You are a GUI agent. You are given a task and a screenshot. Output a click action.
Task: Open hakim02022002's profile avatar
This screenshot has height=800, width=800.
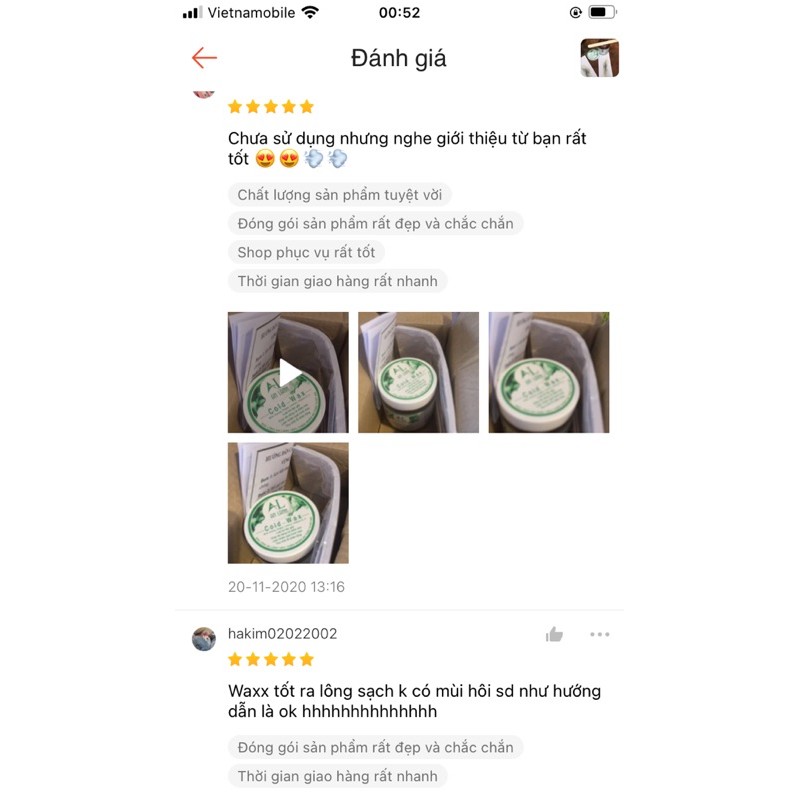(x=204, y=639)
